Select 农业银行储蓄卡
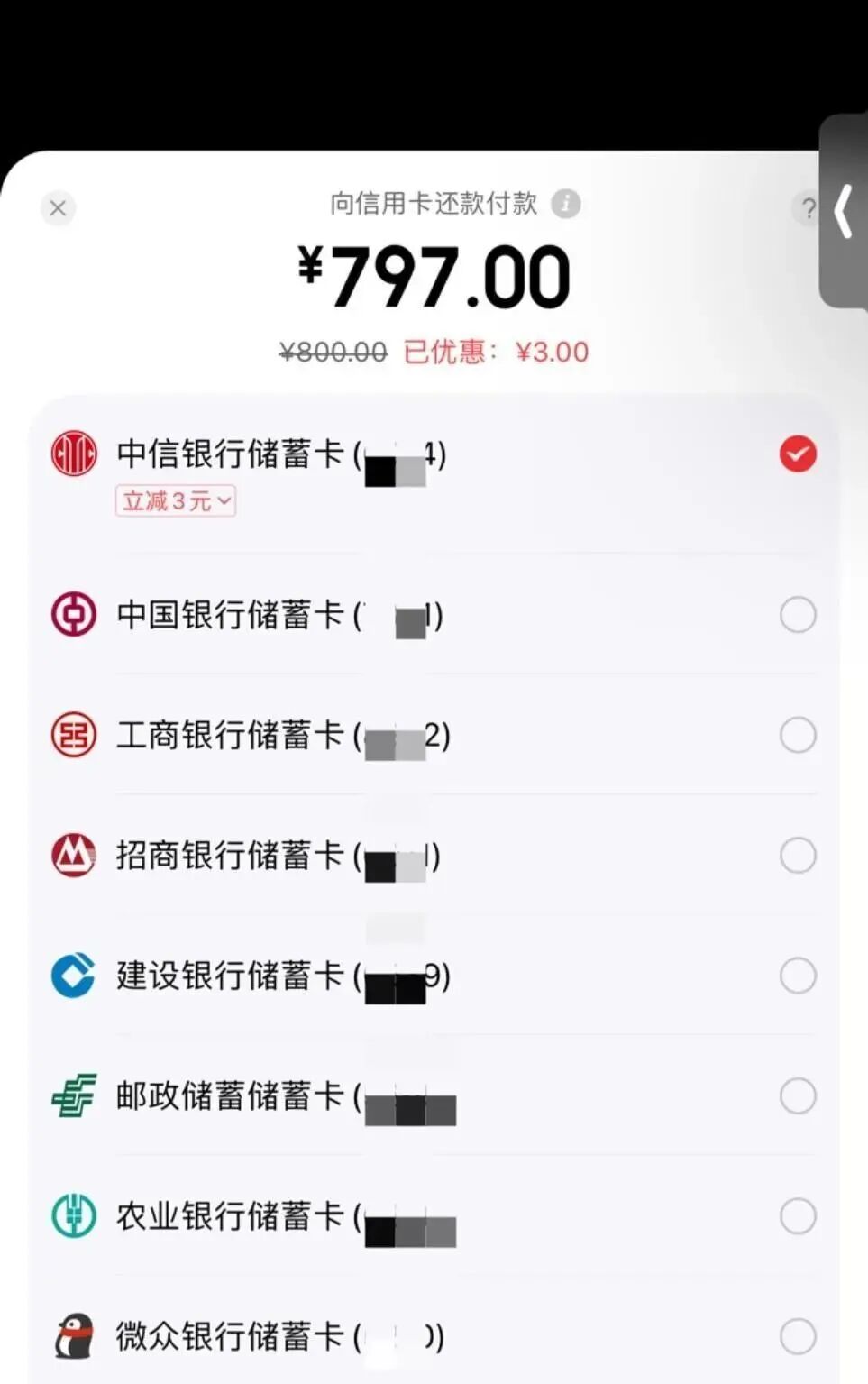This screenshot has width=868, height=1384. click(797, 1215)
